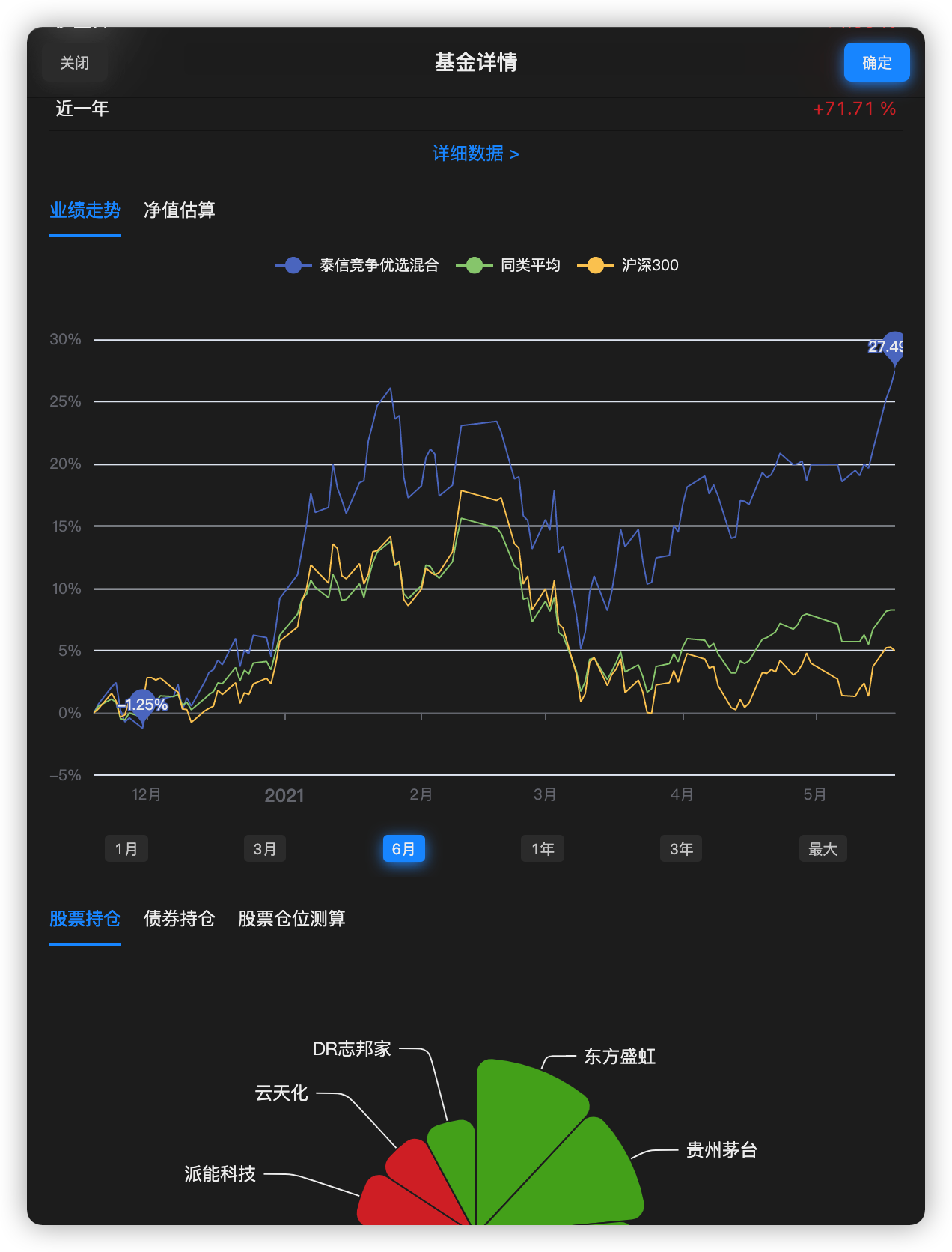This screenshot has width=952, height=1252.
Task: Open the 债券持仓 holdings tab
Action: pyautogui.click(x=178, y=919)
